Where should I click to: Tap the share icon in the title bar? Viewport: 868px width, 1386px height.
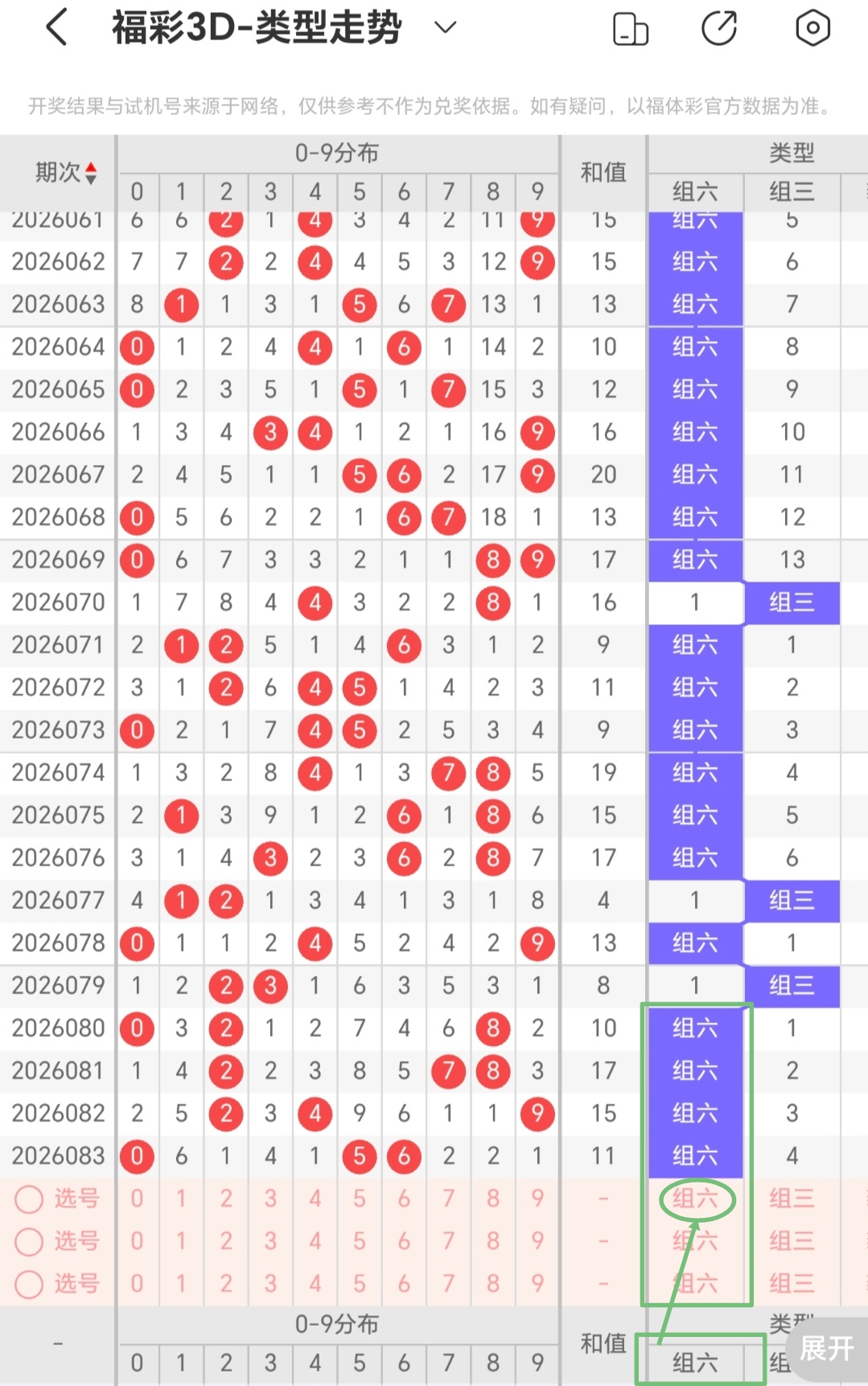click(720, 27)
